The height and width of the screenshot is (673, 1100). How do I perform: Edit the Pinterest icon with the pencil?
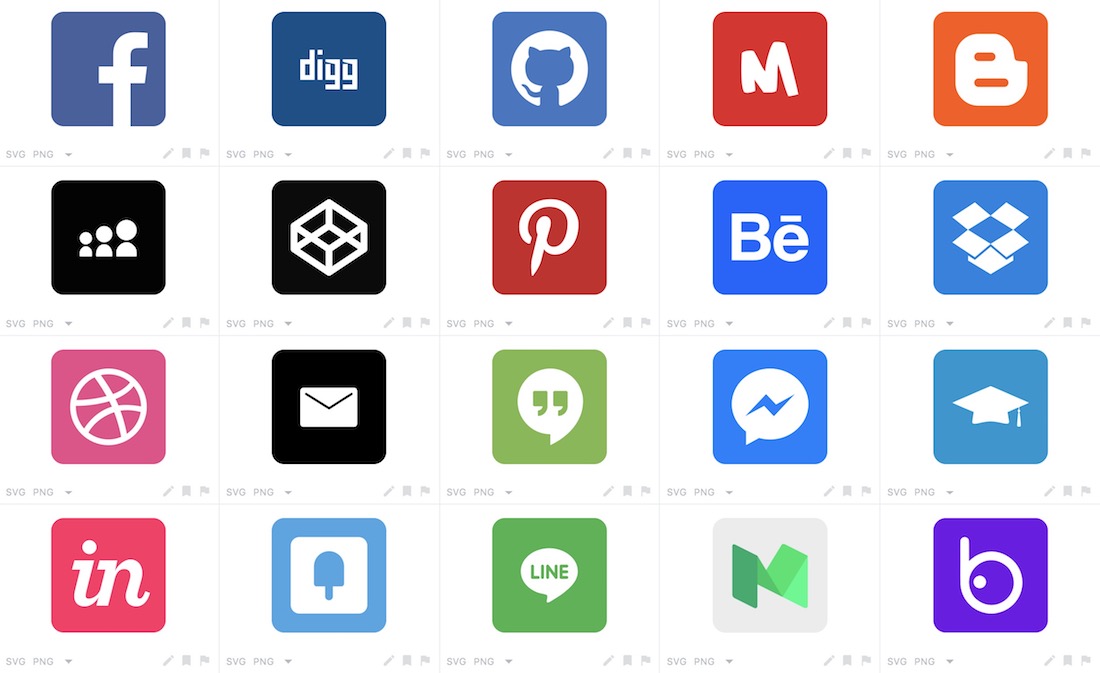(609, 323)
